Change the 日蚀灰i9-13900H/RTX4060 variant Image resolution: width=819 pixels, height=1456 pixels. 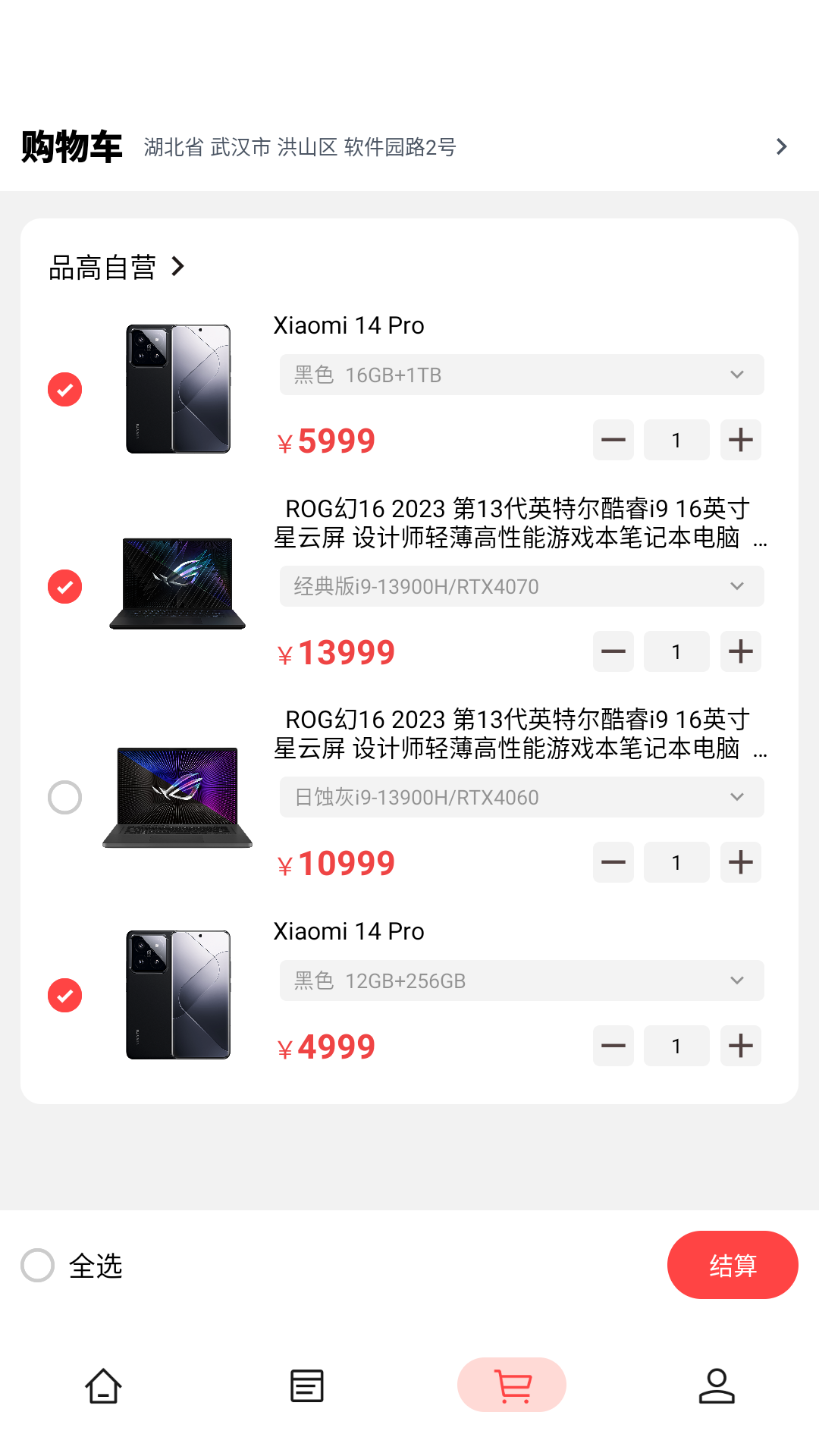(522, 797)
